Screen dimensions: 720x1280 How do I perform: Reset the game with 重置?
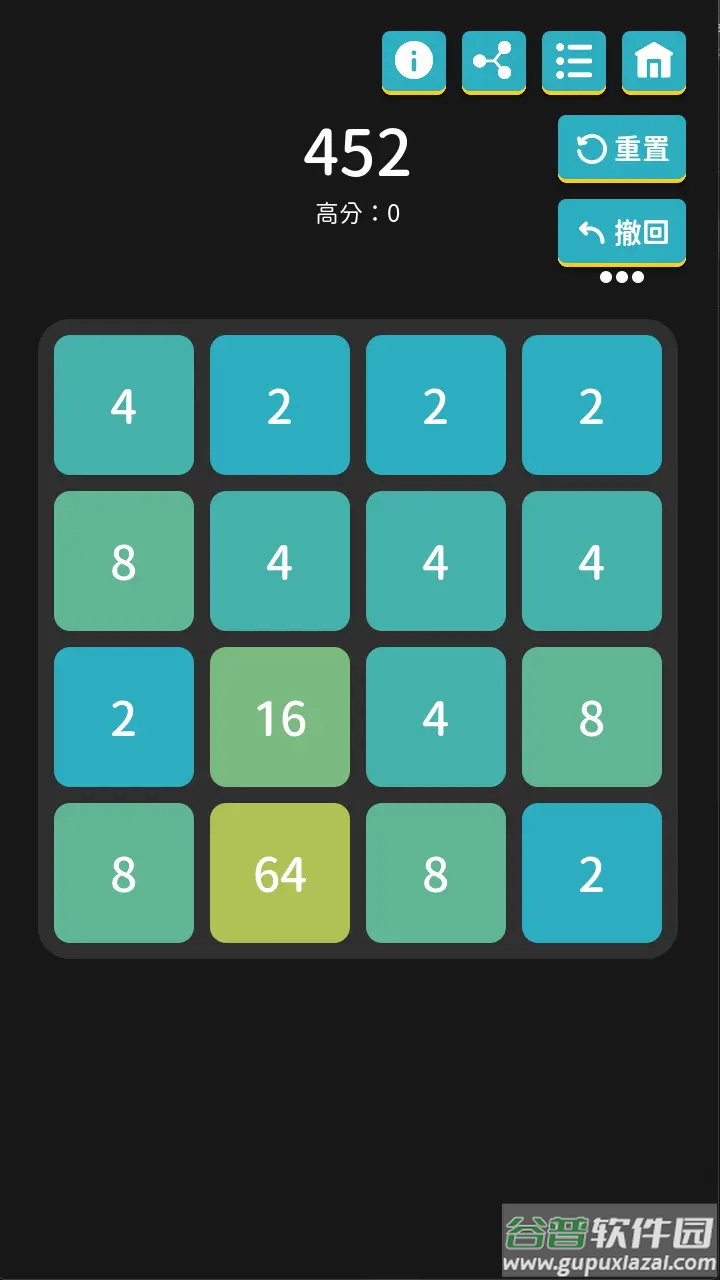[621, 148]
